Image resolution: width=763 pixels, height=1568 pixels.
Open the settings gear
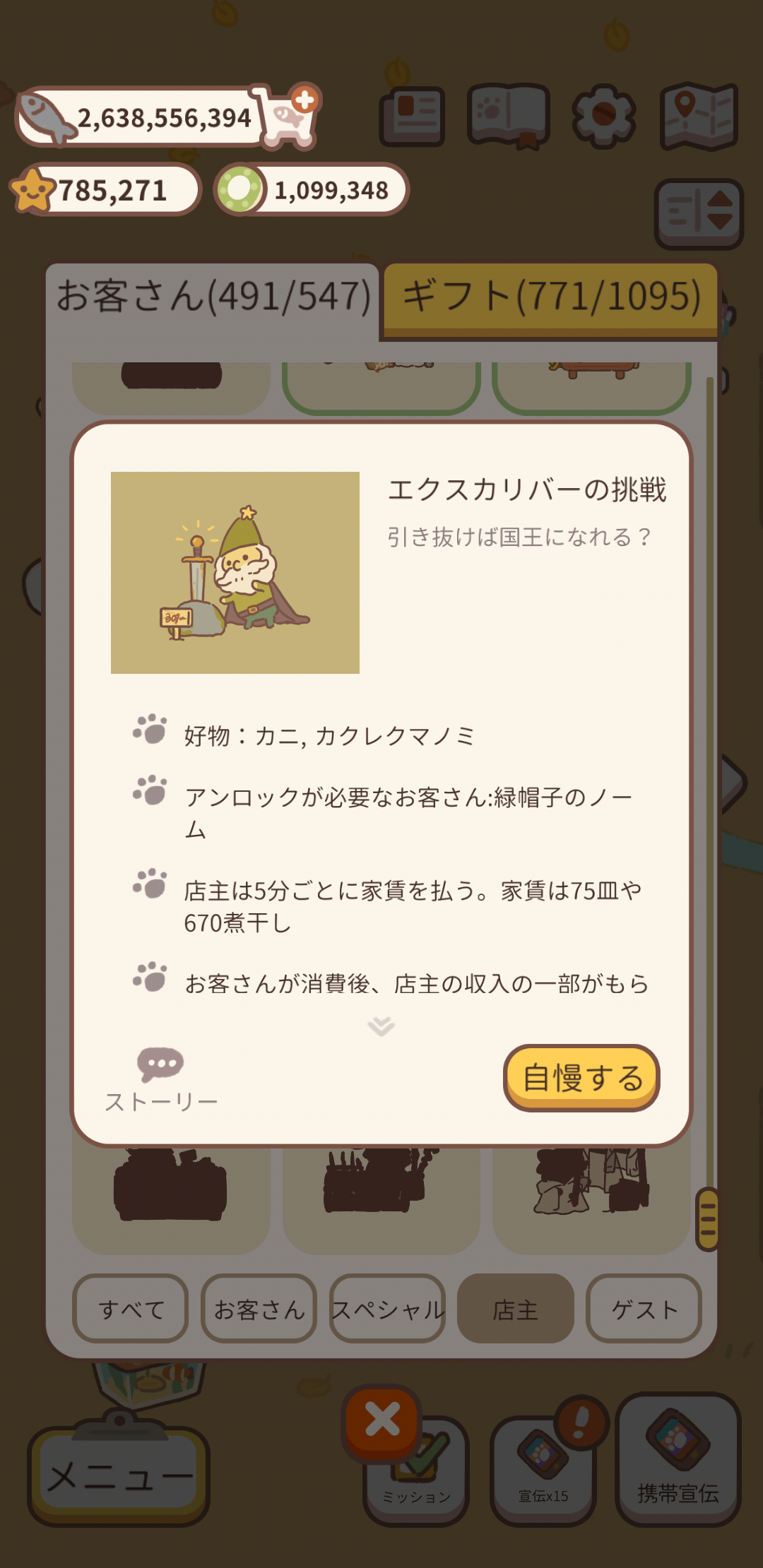click(x=603, y=116)
